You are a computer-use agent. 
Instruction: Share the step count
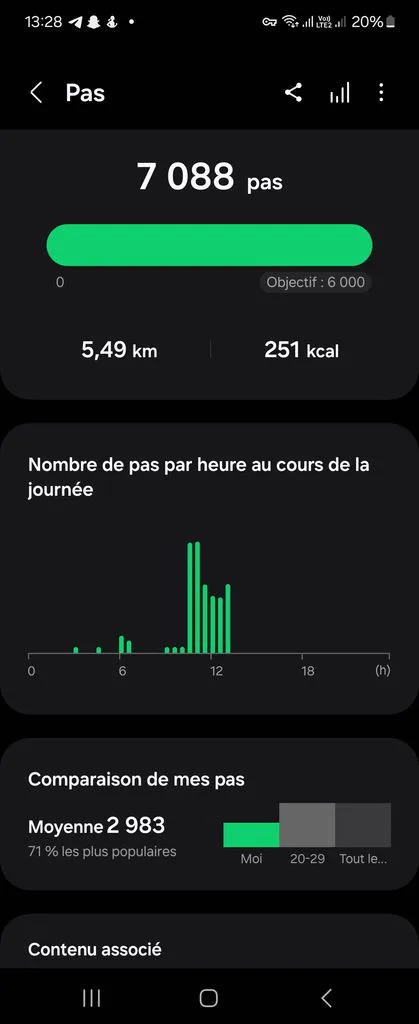294,93
